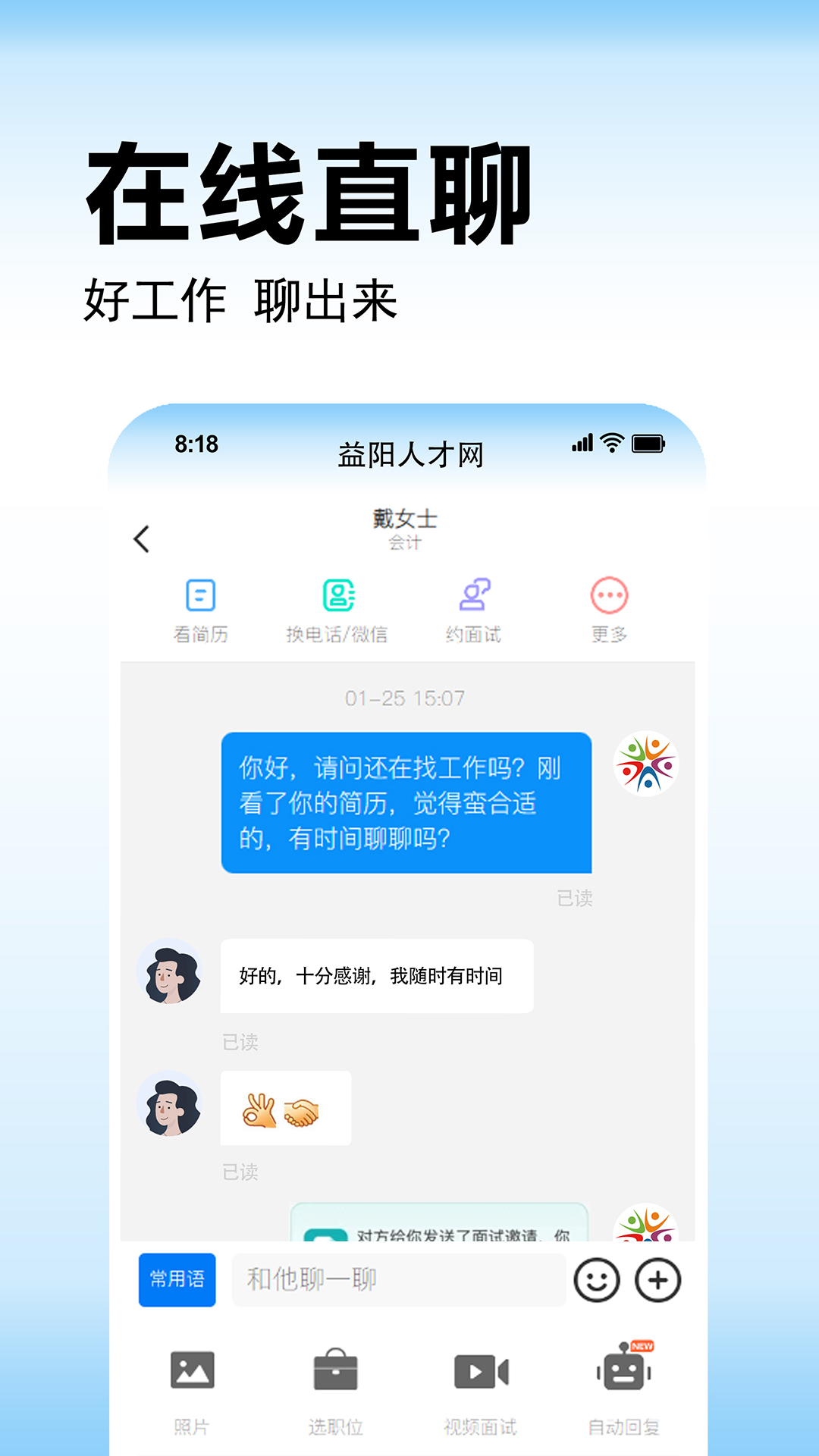The height and width of the screenshot is (1456, 819).
Task: Open the emoji smiley face picker
Action: [597, 1279]
